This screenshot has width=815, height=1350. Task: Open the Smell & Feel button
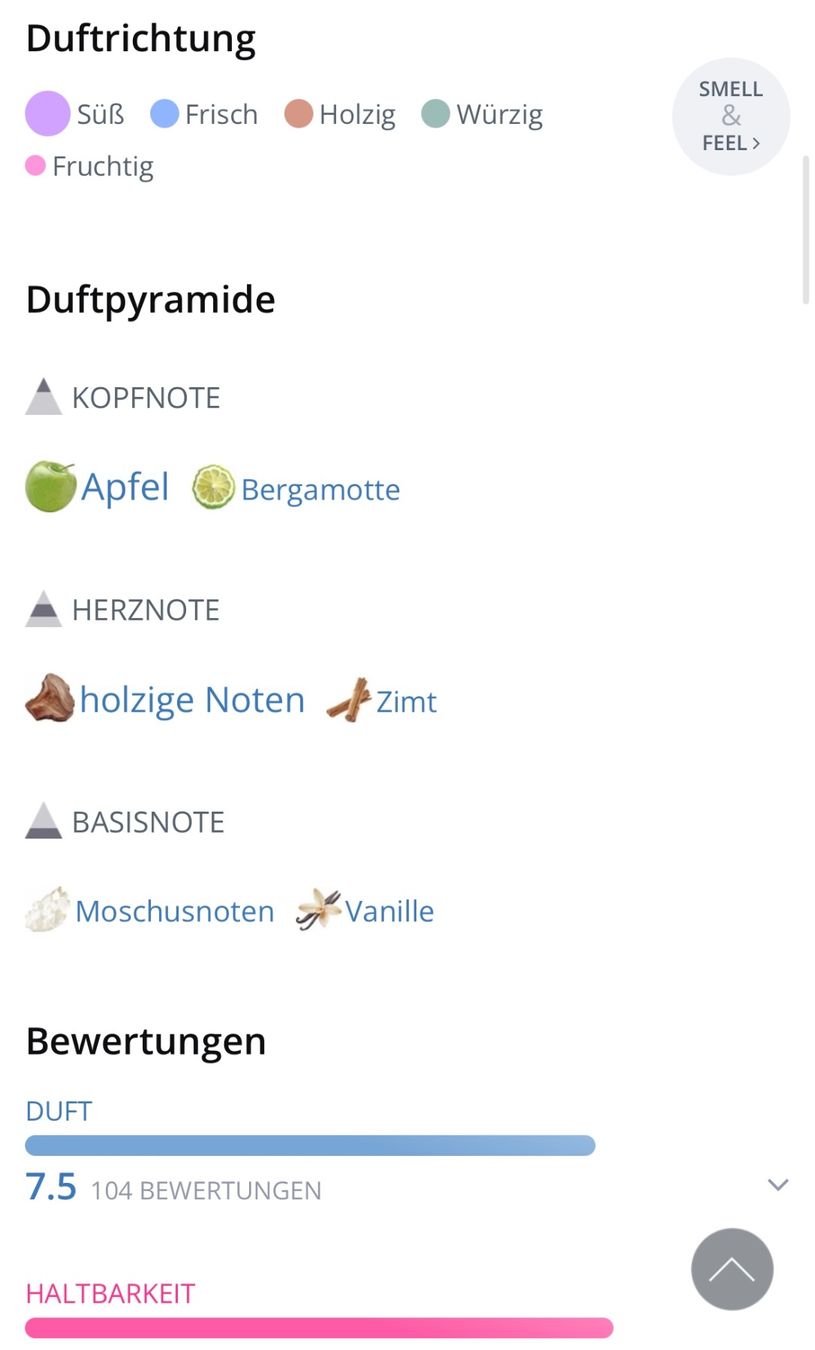coord(731,116)
